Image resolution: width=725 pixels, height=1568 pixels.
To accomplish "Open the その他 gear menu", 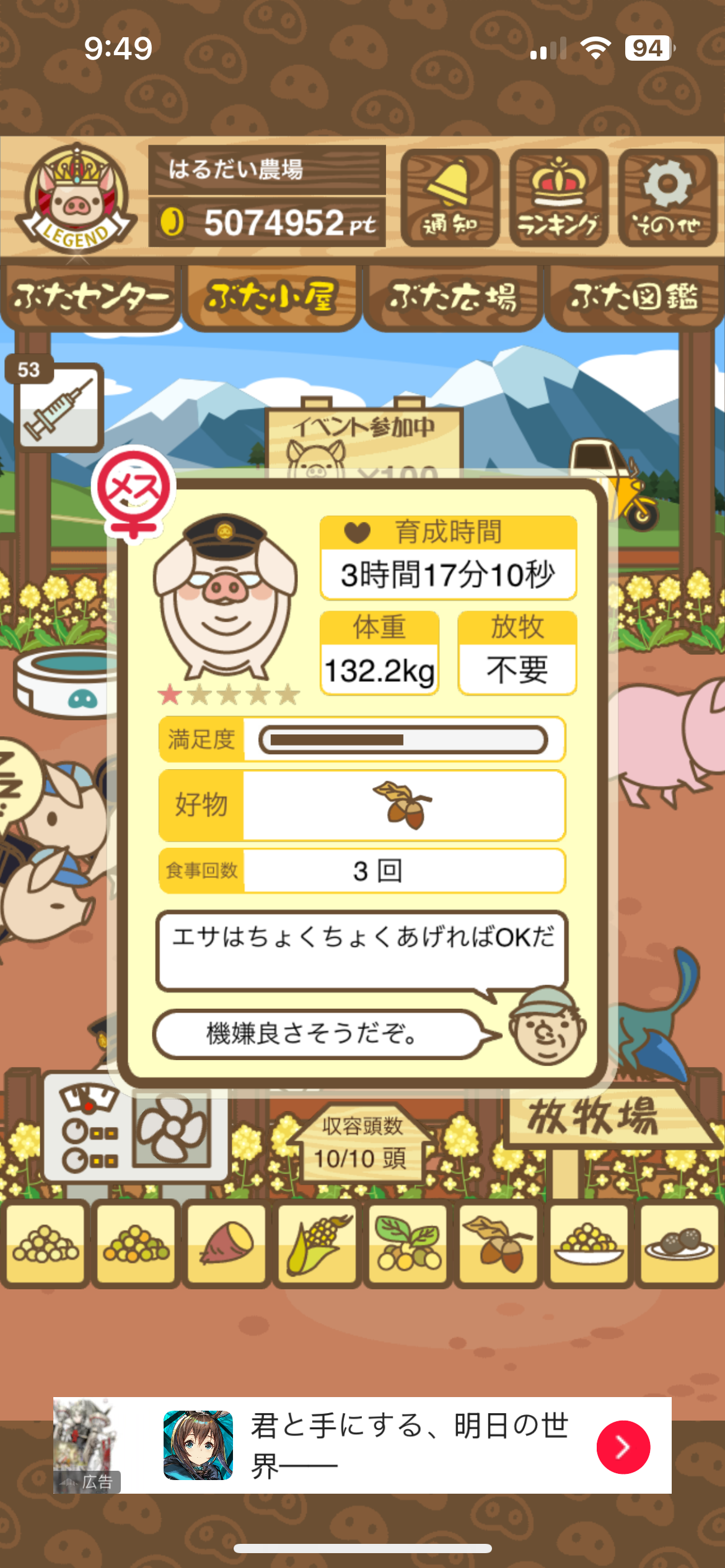I will coord(667,198).
